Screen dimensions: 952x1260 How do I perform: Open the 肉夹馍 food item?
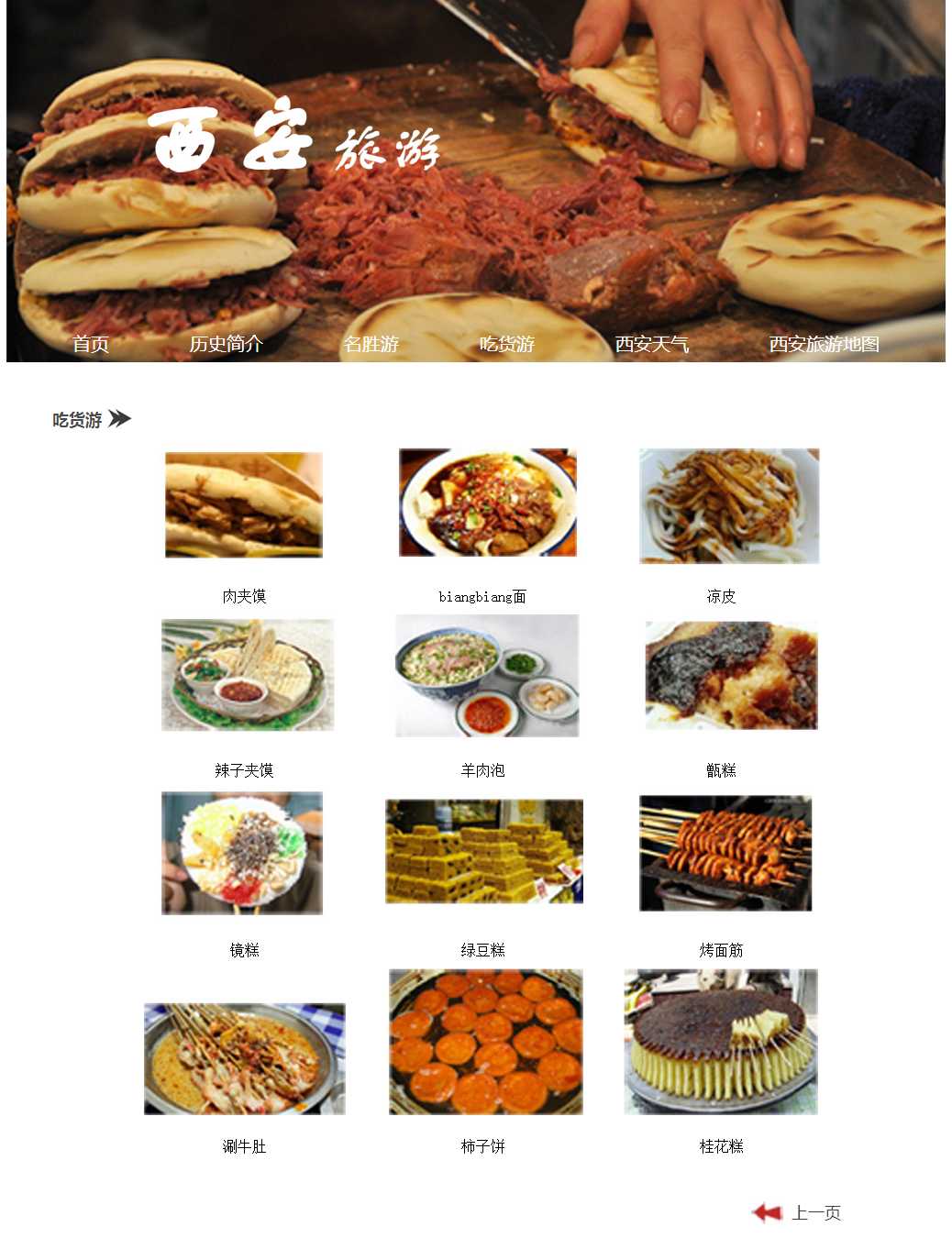[244, 505]
